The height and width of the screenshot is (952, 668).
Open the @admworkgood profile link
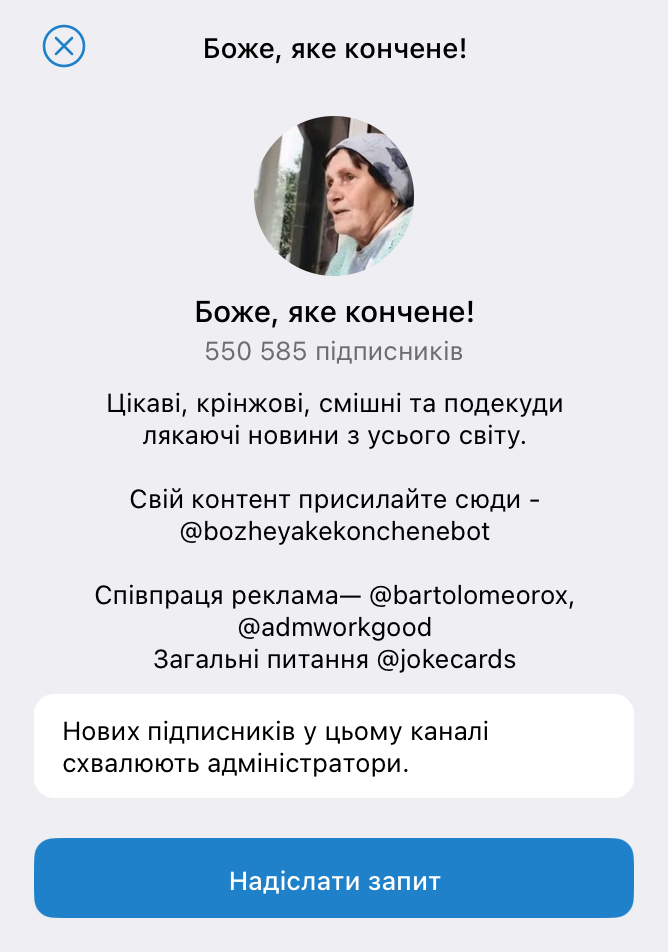coord(334,628)
